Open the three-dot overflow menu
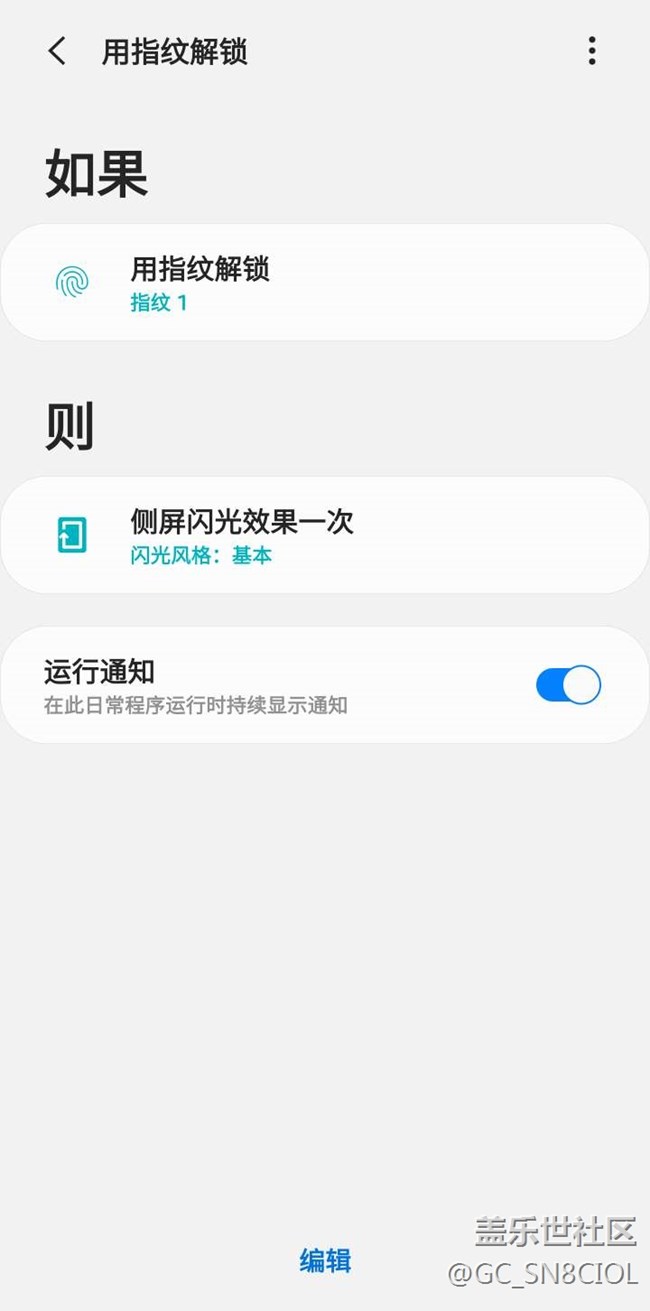Screen dimensions: 650x1311 point(592,51)
